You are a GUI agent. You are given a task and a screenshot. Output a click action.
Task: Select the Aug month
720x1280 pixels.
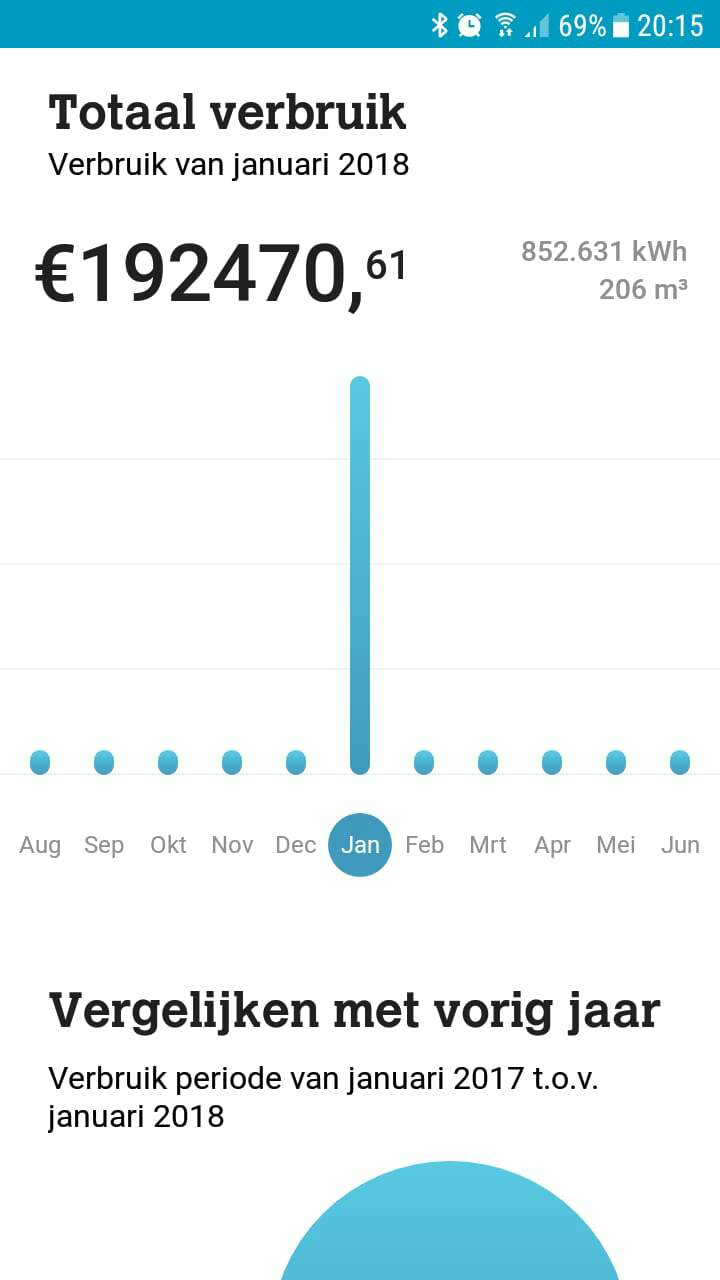click(x=40, y=845)
